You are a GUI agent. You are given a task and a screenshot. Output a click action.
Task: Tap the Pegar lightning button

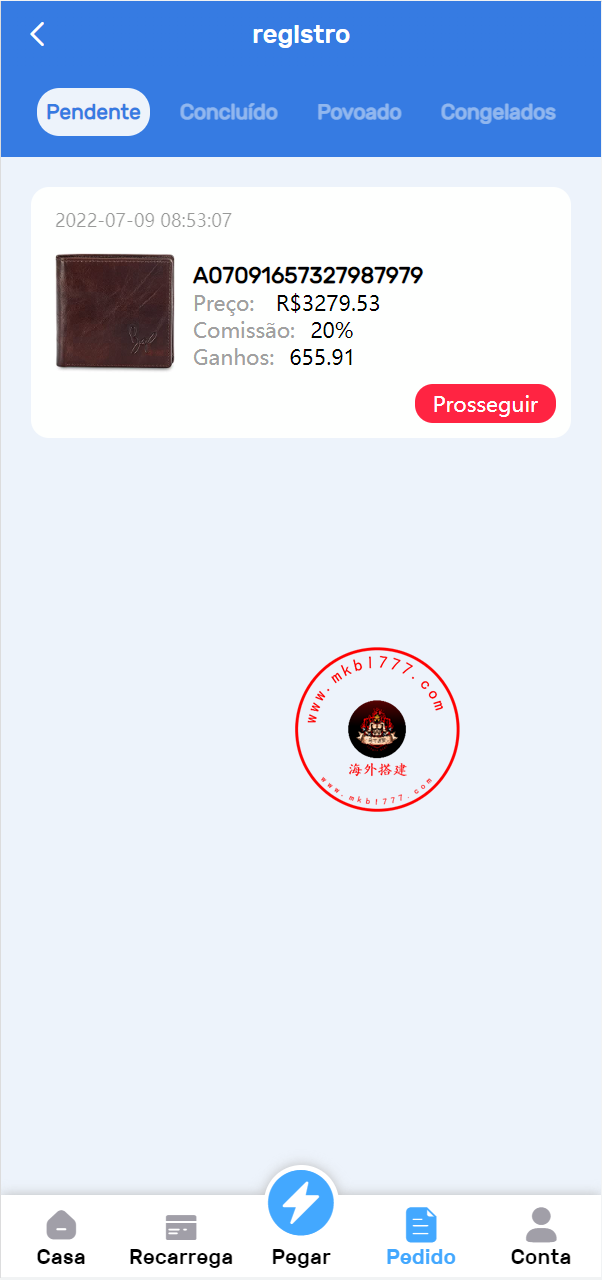point(301,1203)
